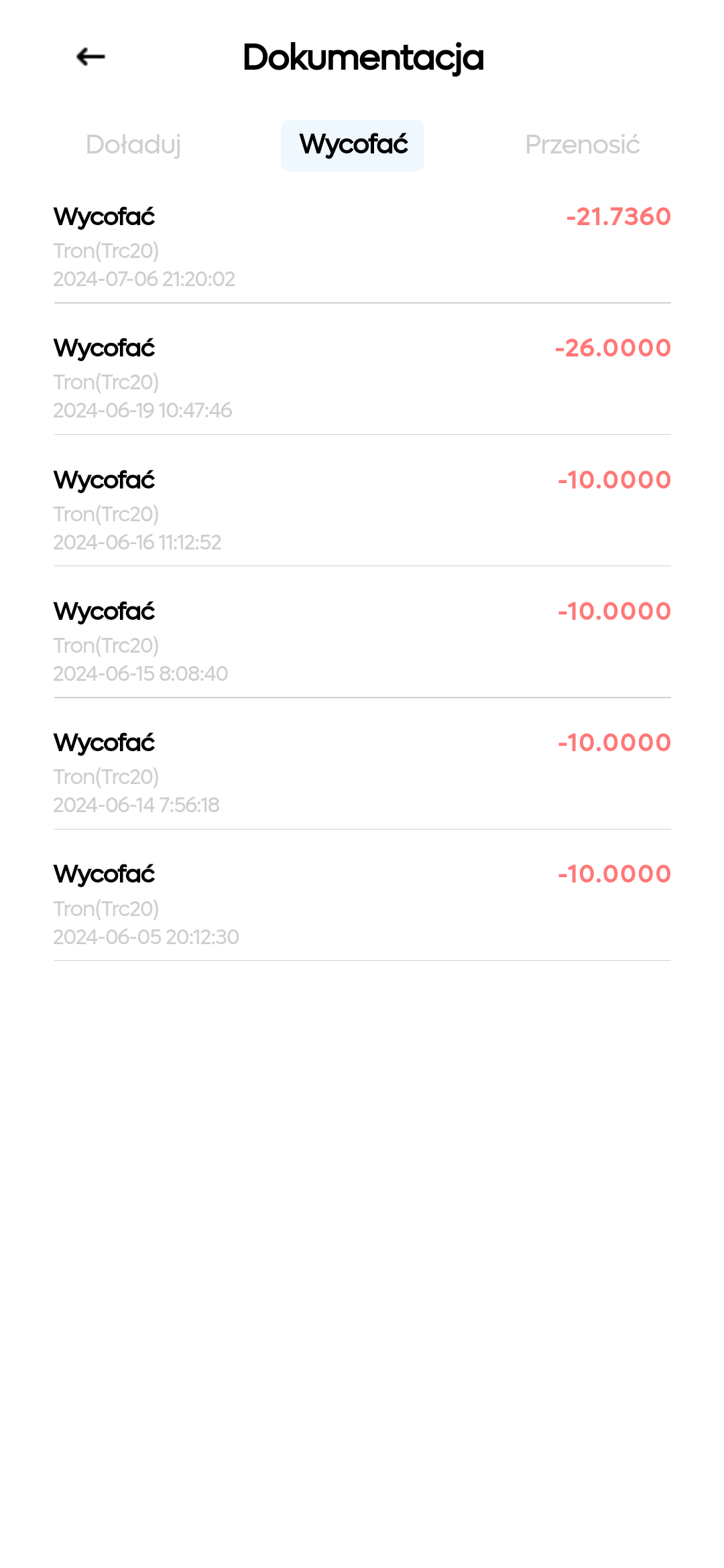The width and height of the screenshot is (724, 1568).
Task: Open the withdrawal dated 2024-06-05
Action: click(362, 904)
